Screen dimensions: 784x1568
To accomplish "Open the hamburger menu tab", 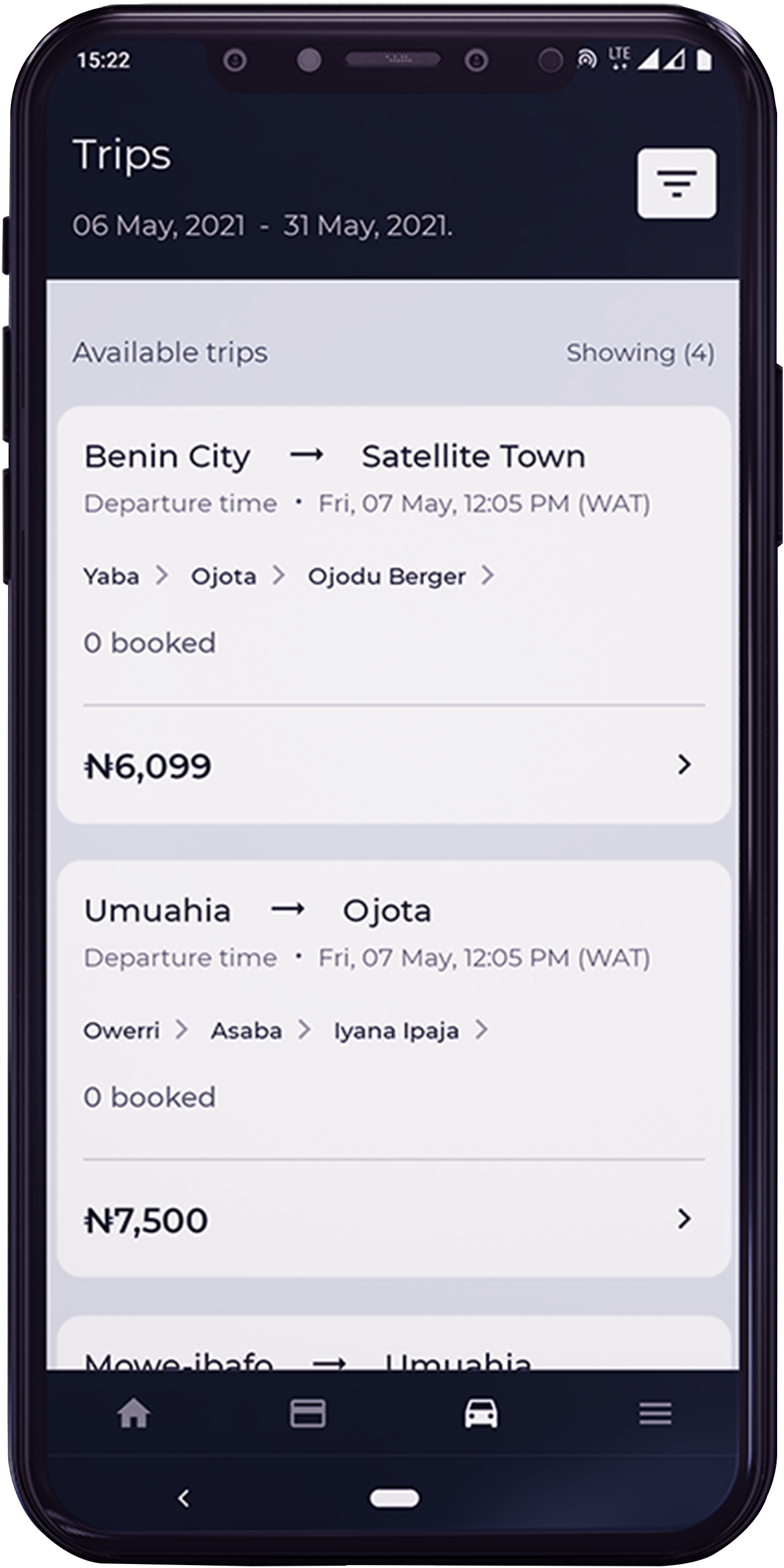I will point(655,1413).
